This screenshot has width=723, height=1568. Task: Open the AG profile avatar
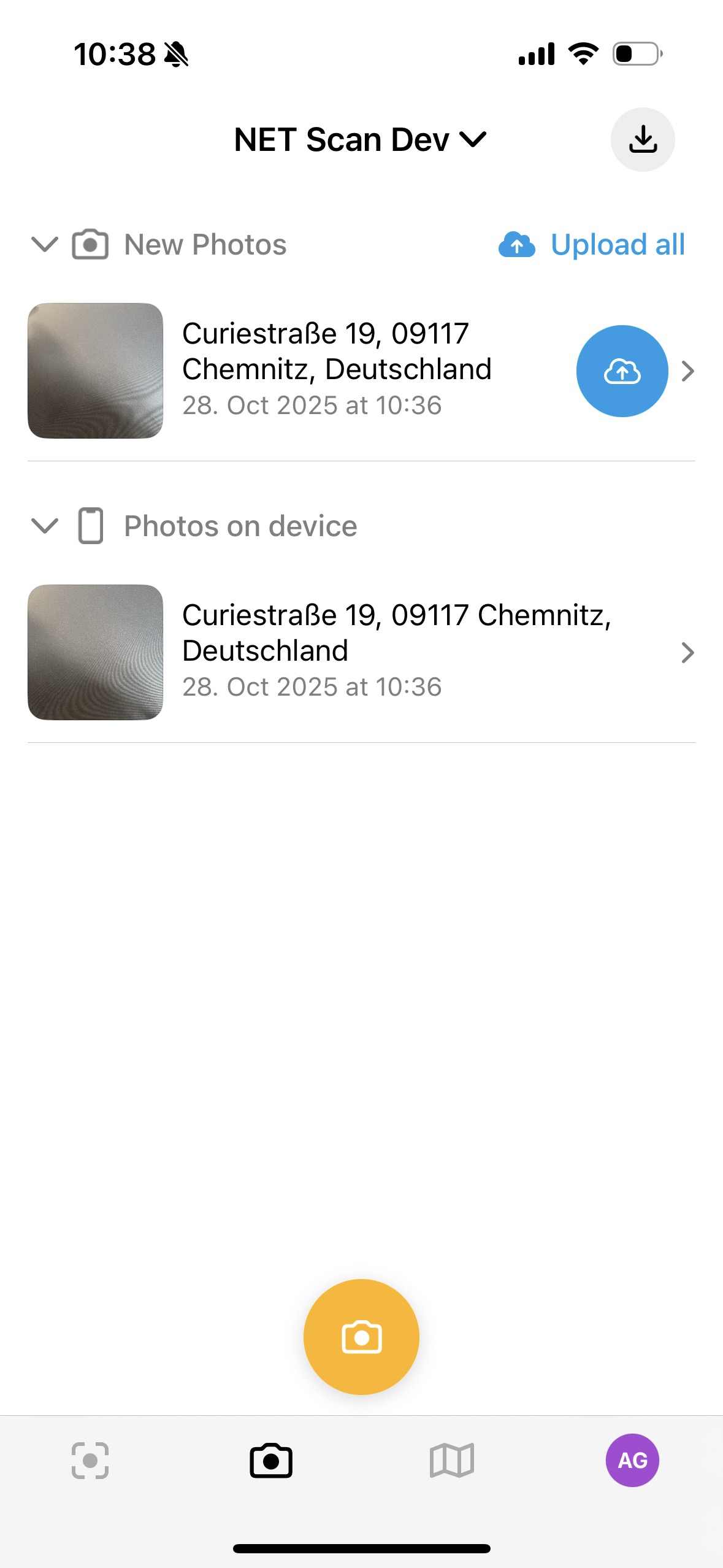point(633,1460)
